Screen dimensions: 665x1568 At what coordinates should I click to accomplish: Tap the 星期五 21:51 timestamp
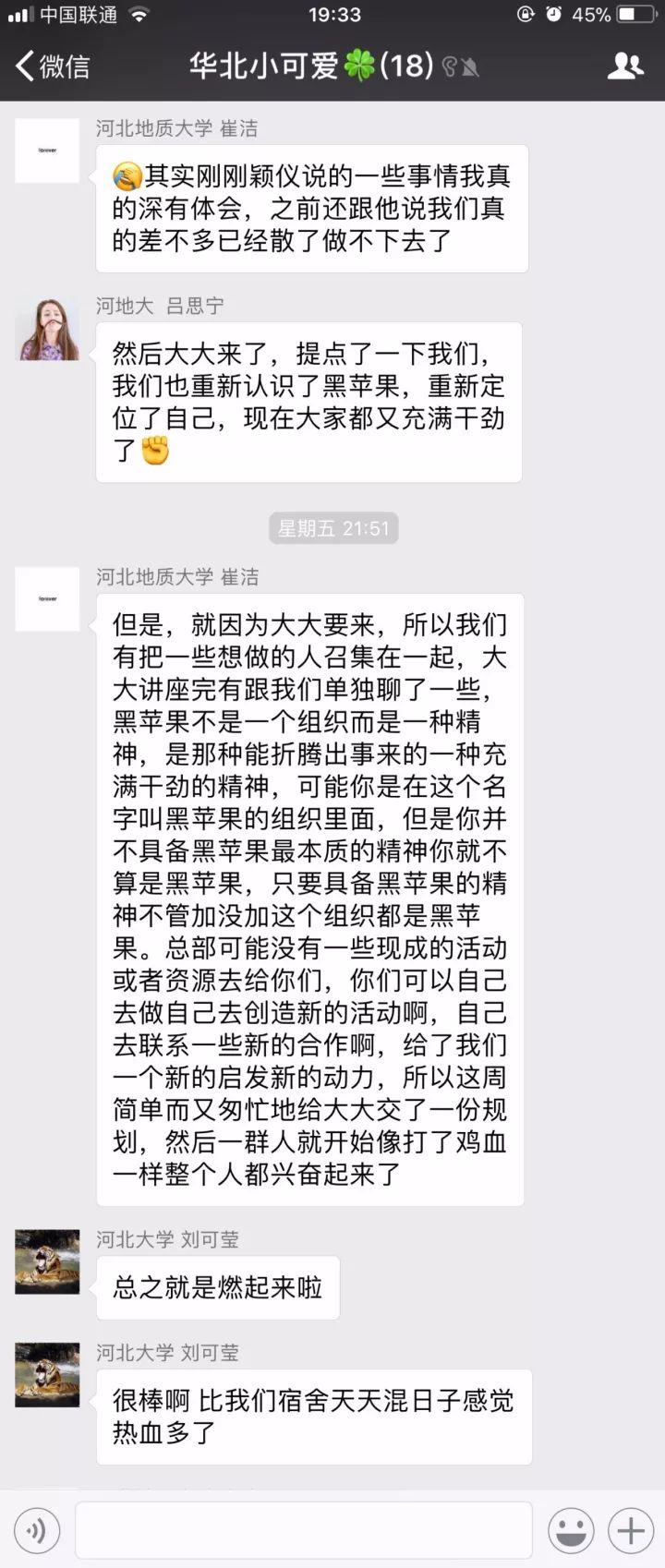(332, 527)
